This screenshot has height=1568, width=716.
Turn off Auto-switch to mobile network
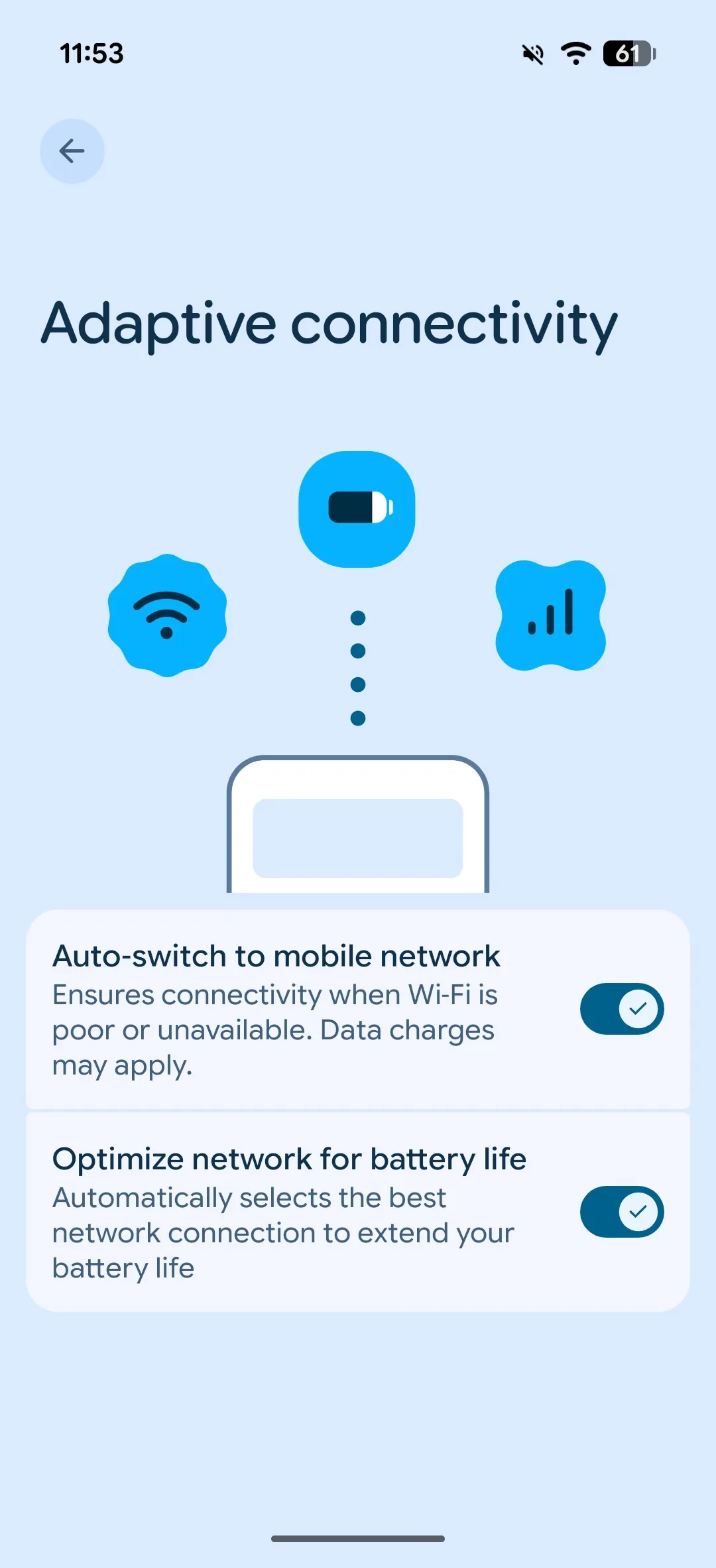tap(621, 1009)
